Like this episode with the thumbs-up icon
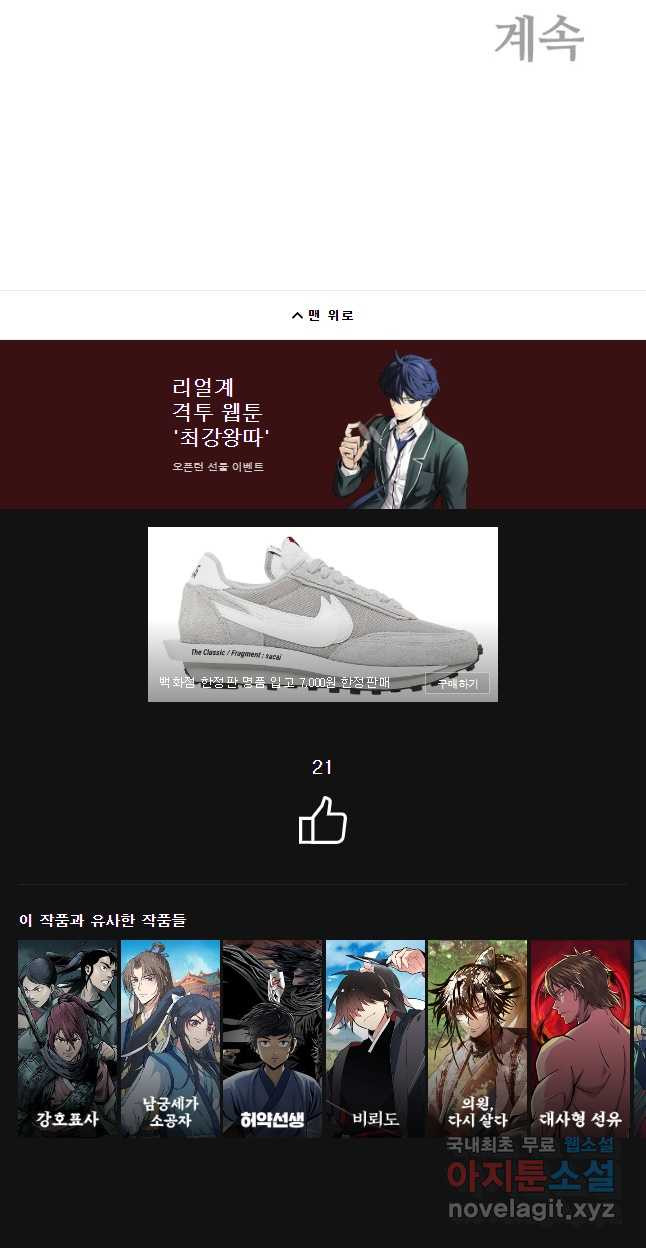Viewport: 646px width, 1248px height. tap(323, 821)
